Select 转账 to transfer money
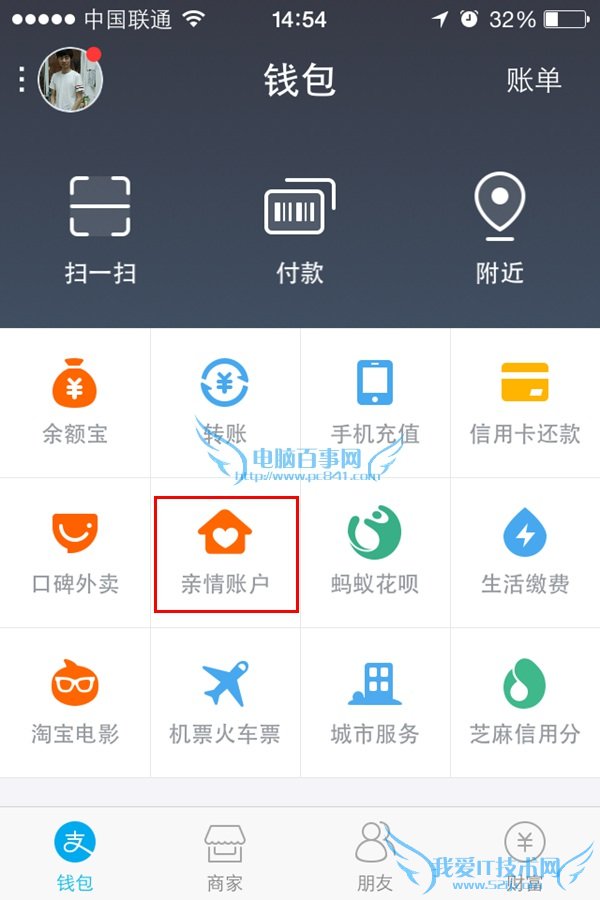Screen dimensions: 600x900 (x=225, y=402)
